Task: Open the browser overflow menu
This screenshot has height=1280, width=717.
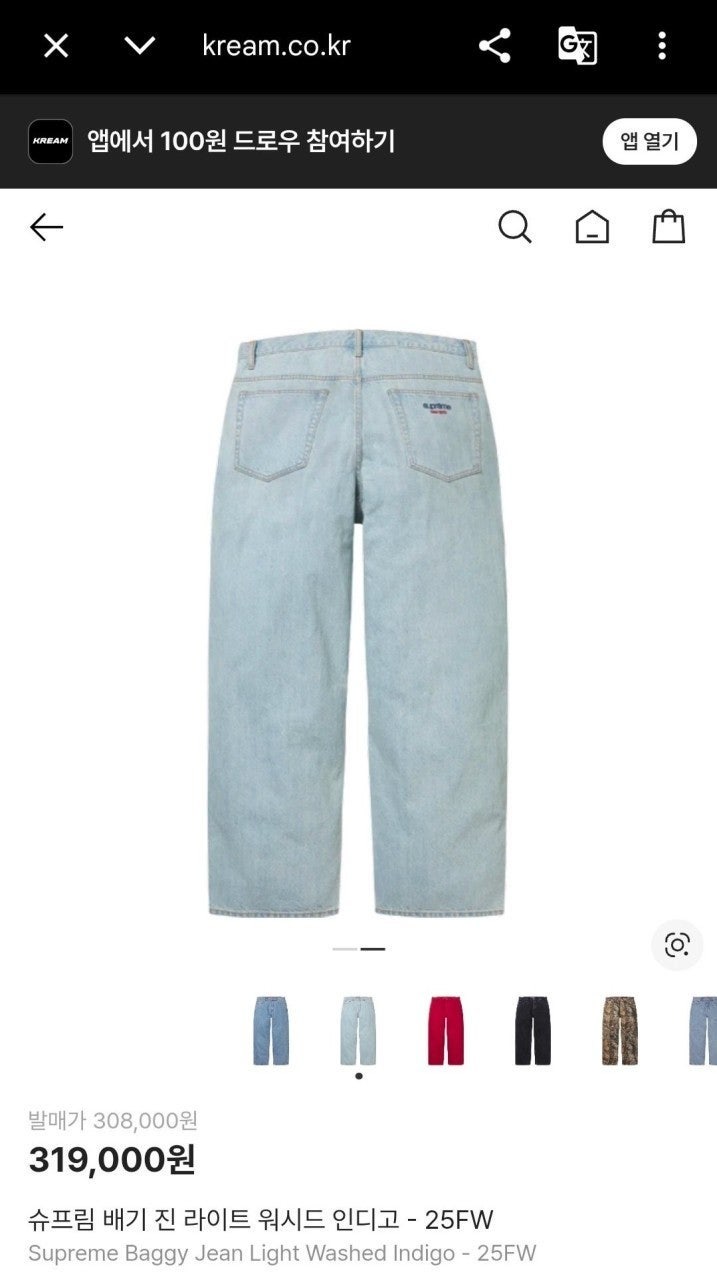Action: [x=661, y=46]
